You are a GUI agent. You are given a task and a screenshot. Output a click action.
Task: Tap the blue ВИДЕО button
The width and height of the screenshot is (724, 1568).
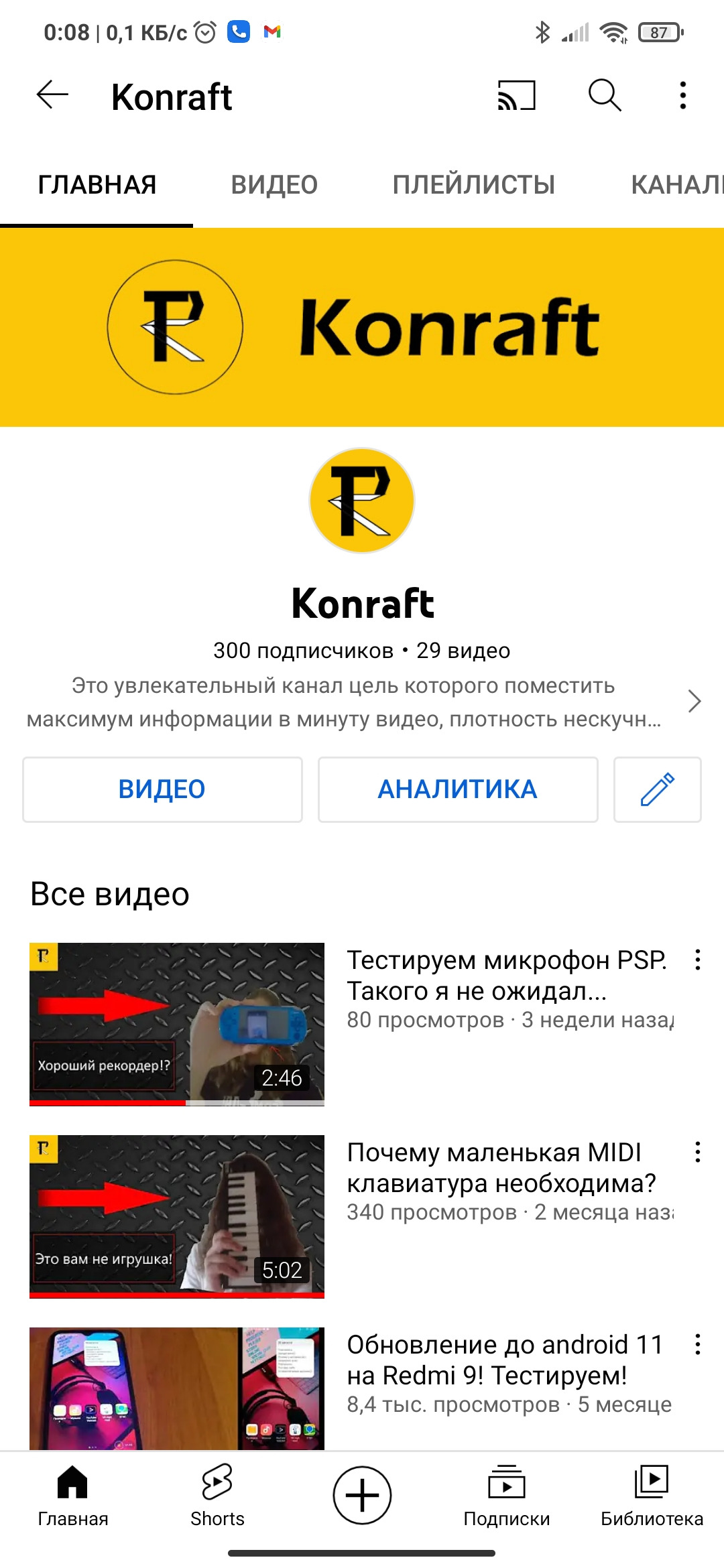coord(162,789)
